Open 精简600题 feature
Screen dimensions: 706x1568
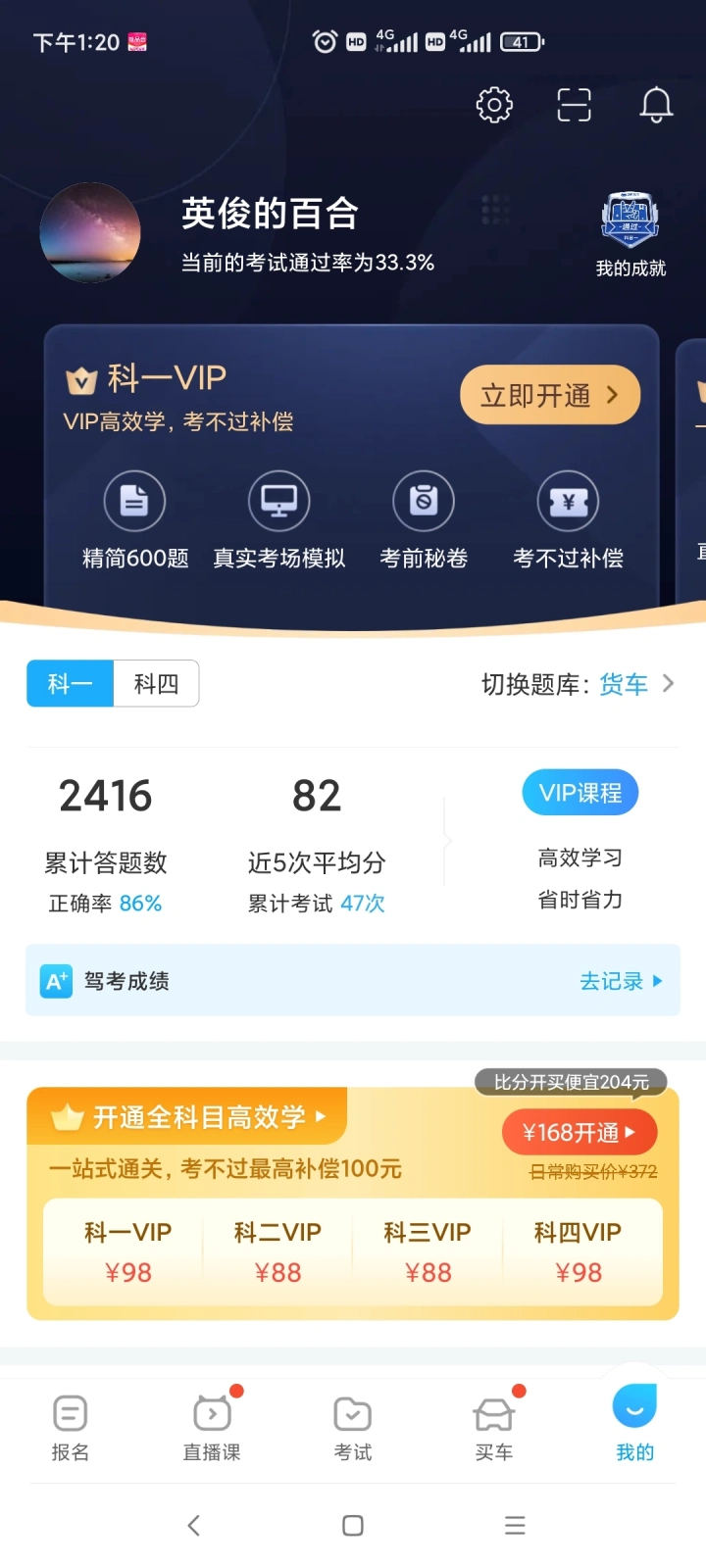(x=135, y=519)
